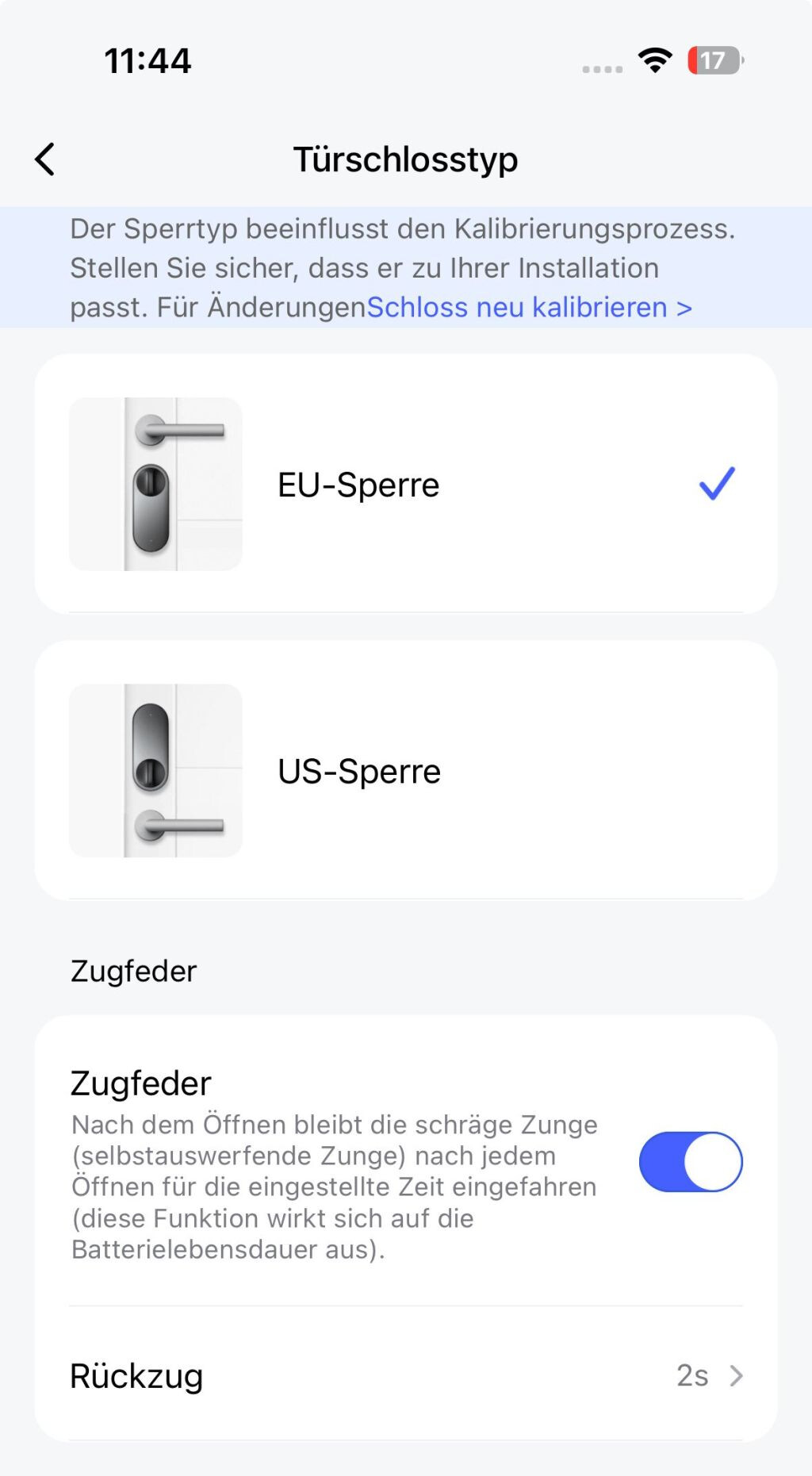Choose the US-Sperre lock type
The image size is (812, 1476).
tap(405, 770)
